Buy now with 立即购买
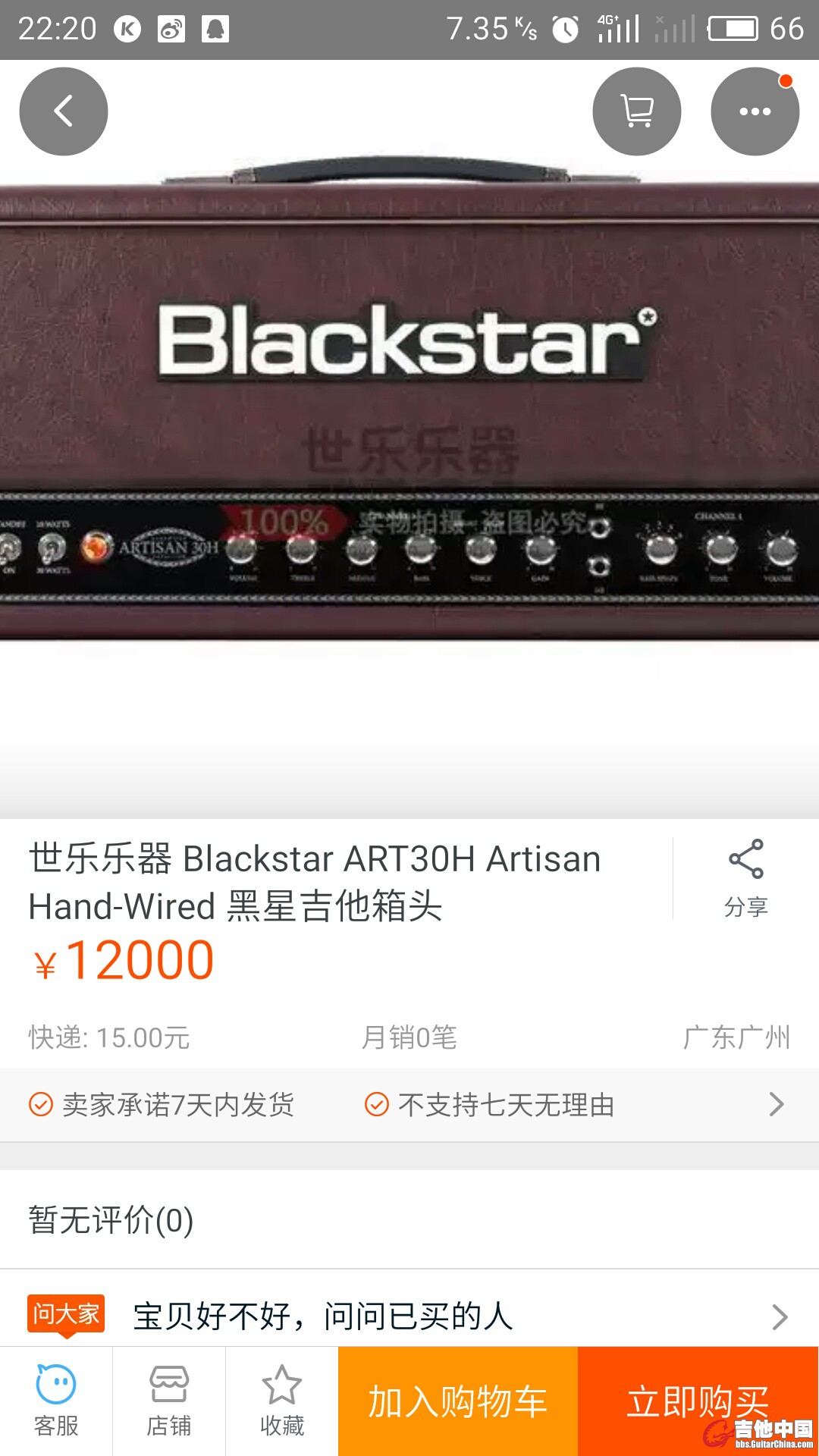The width and height of the screenshot is (819, 1456). click(x=697, y=1401)
